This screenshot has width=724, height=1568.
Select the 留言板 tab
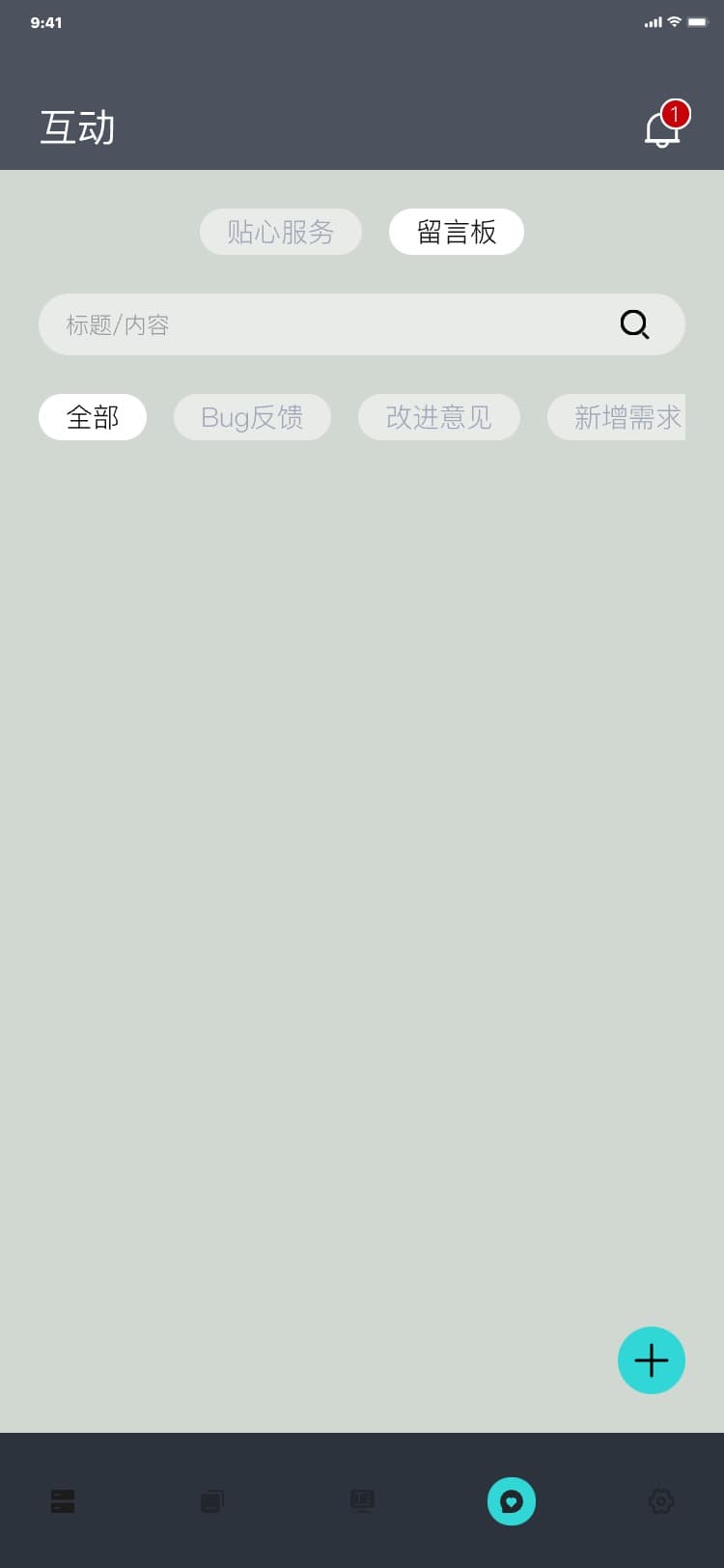pyautogui.click(x=457, y=232)
